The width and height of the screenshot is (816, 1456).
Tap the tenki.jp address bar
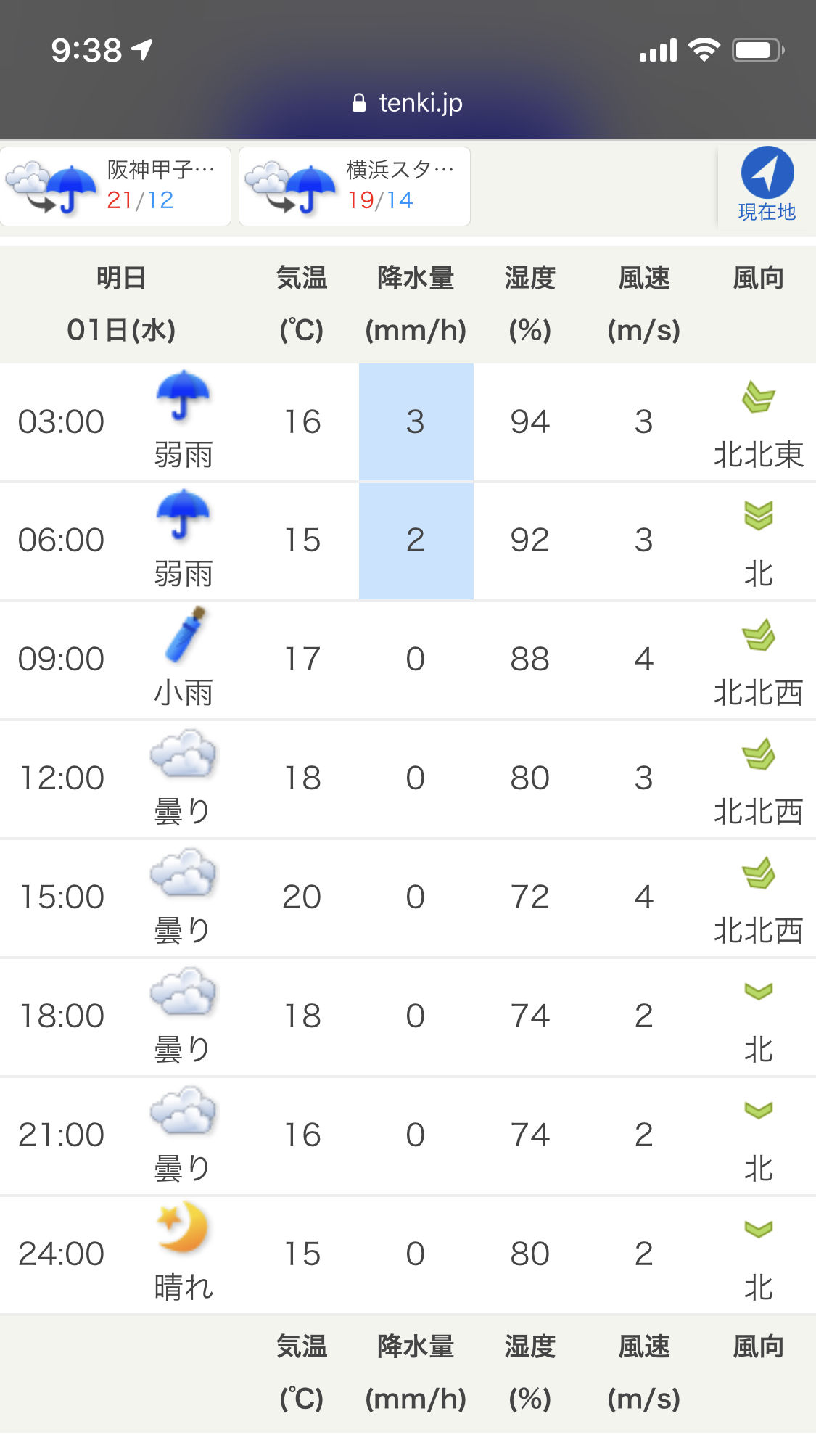[x=408, y=103]
